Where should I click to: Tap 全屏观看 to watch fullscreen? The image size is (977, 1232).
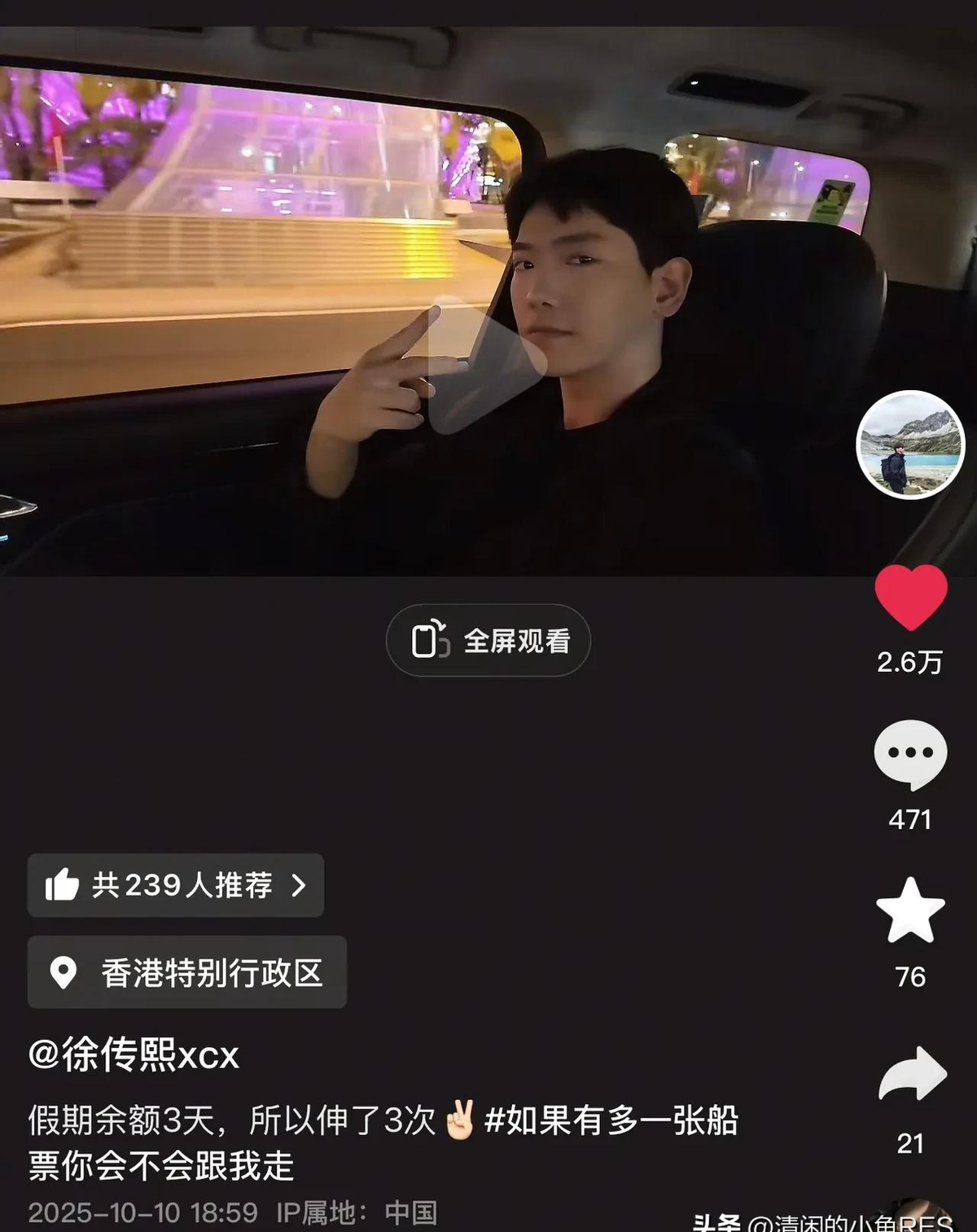tap(488, 641)
